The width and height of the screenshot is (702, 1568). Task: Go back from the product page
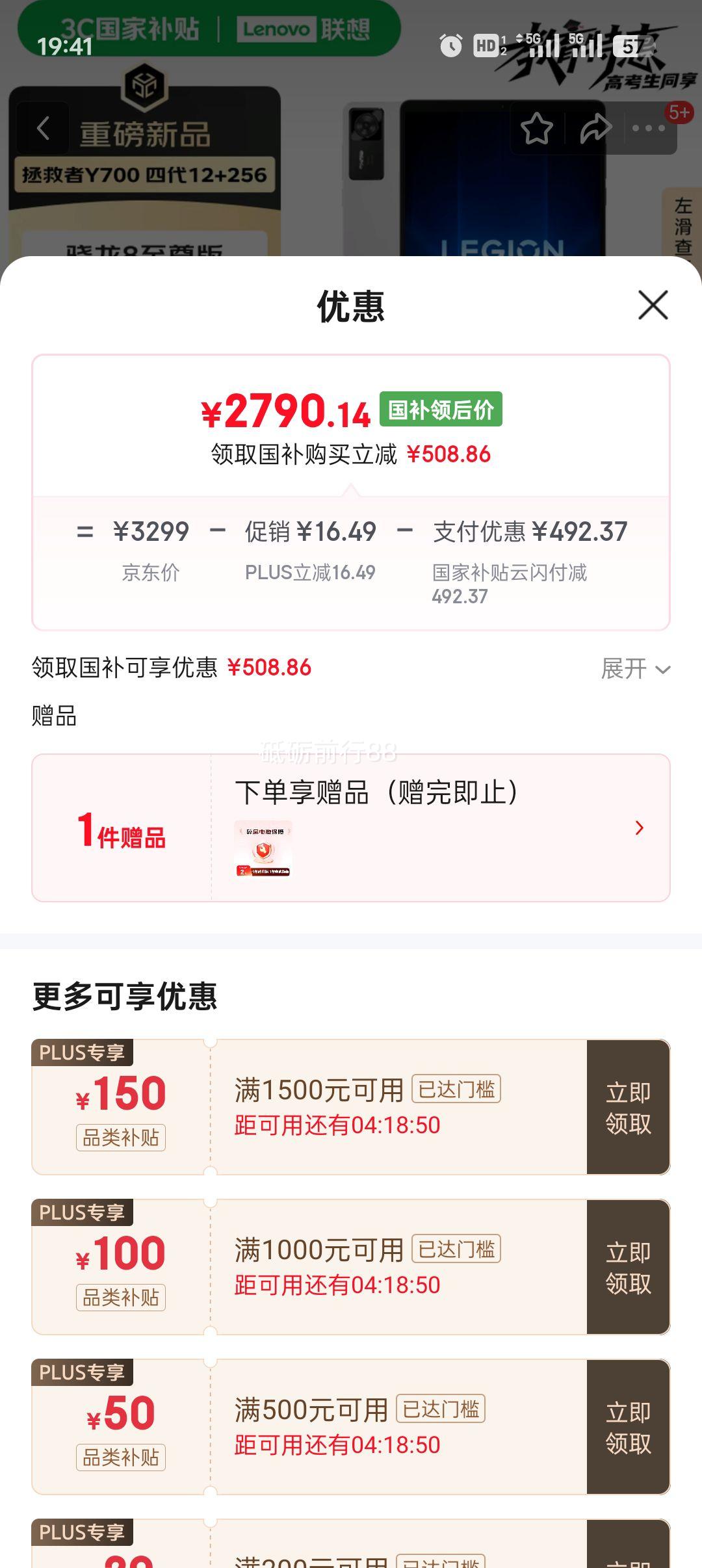(44, 128)
